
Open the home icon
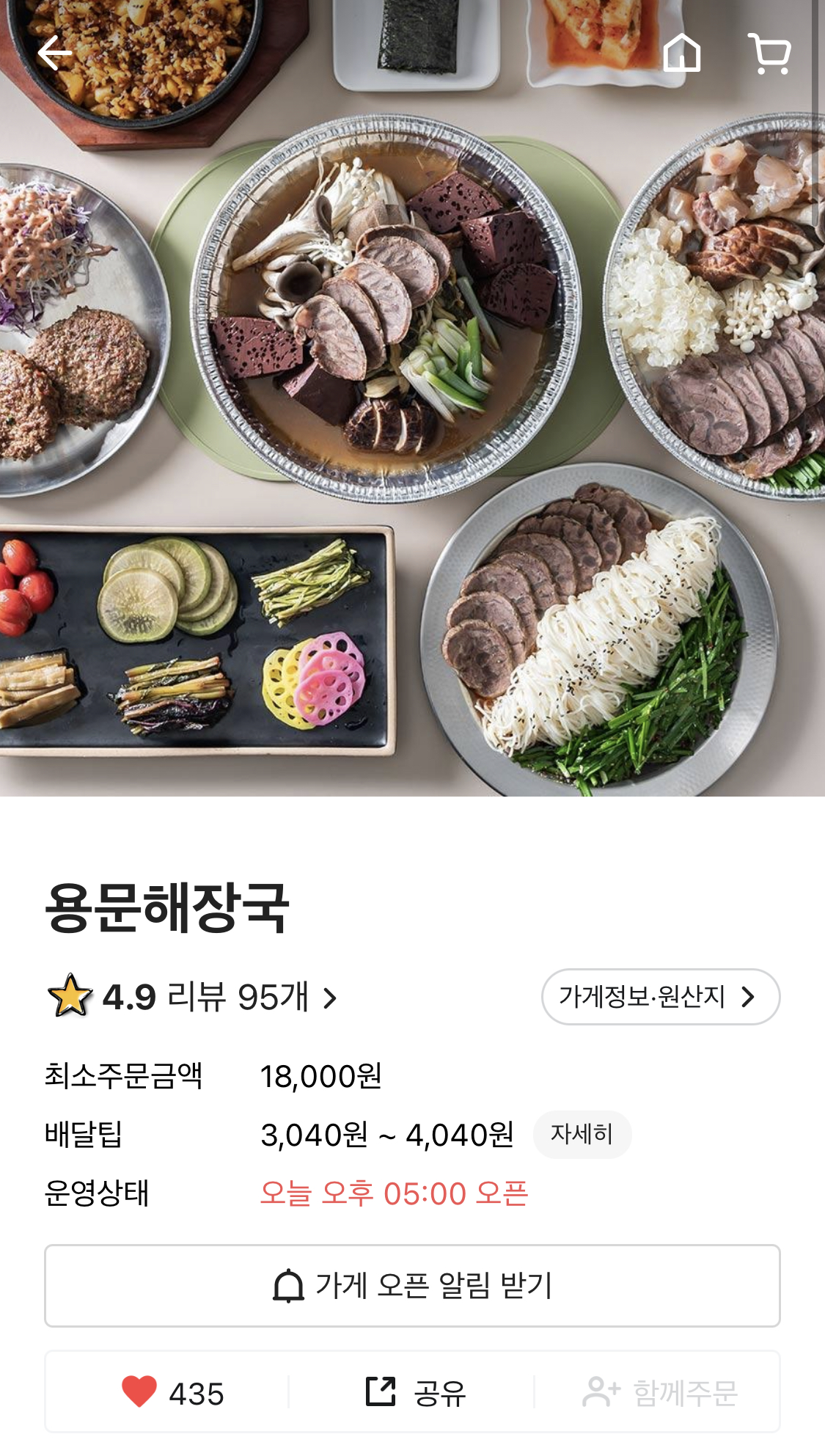[681, 54]
